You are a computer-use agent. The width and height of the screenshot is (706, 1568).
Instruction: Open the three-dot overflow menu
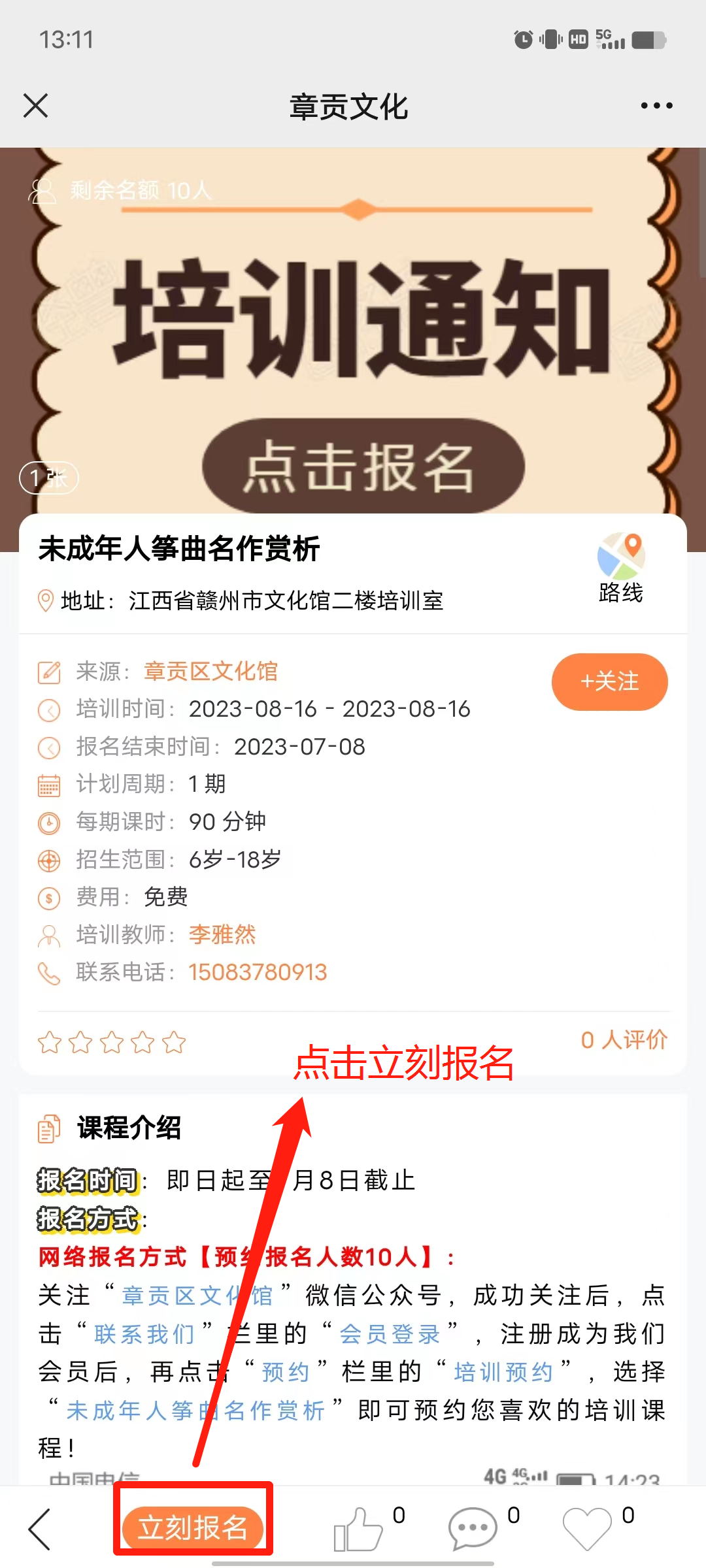pos(656,105)
